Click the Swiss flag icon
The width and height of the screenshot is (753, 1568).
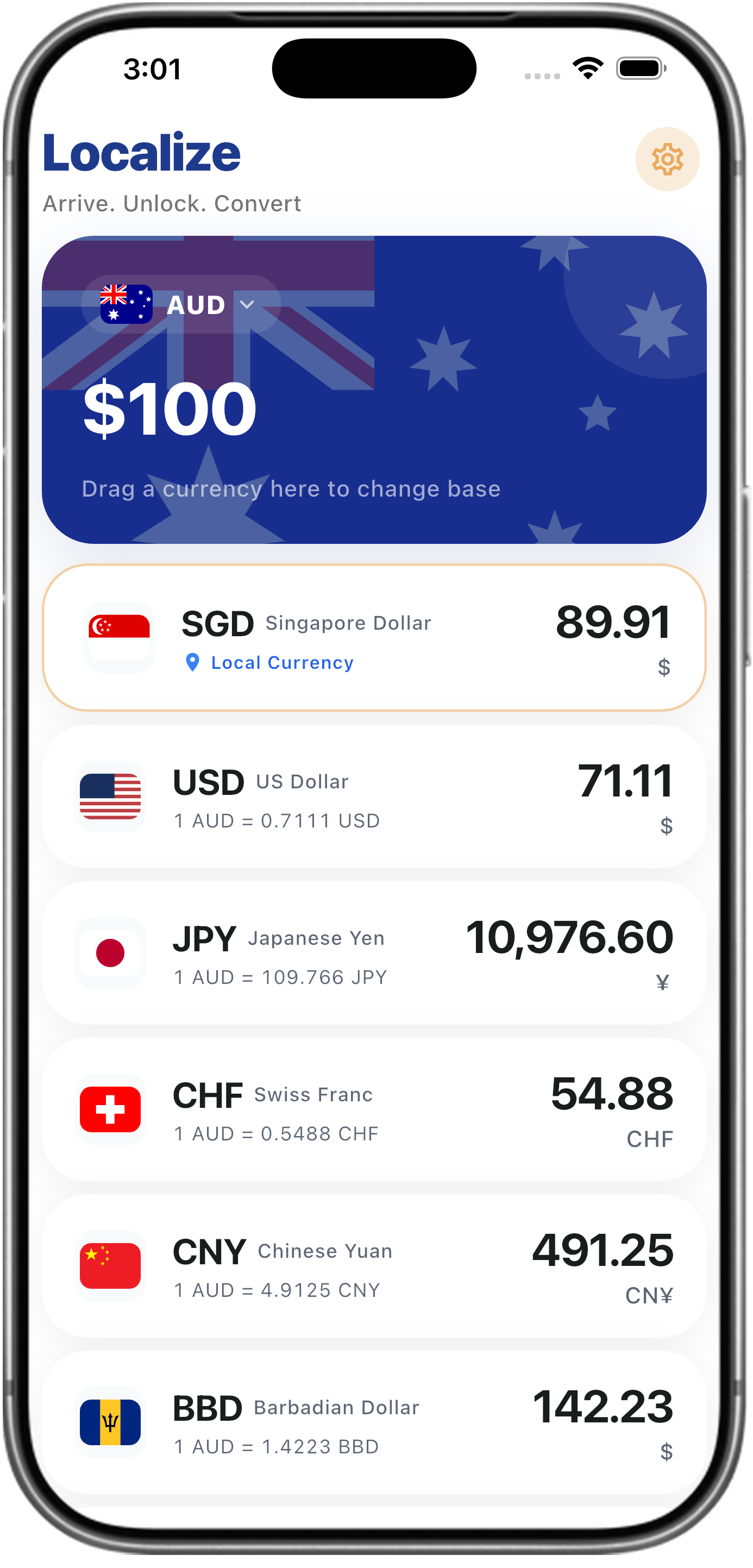[x=111, y=1108]
